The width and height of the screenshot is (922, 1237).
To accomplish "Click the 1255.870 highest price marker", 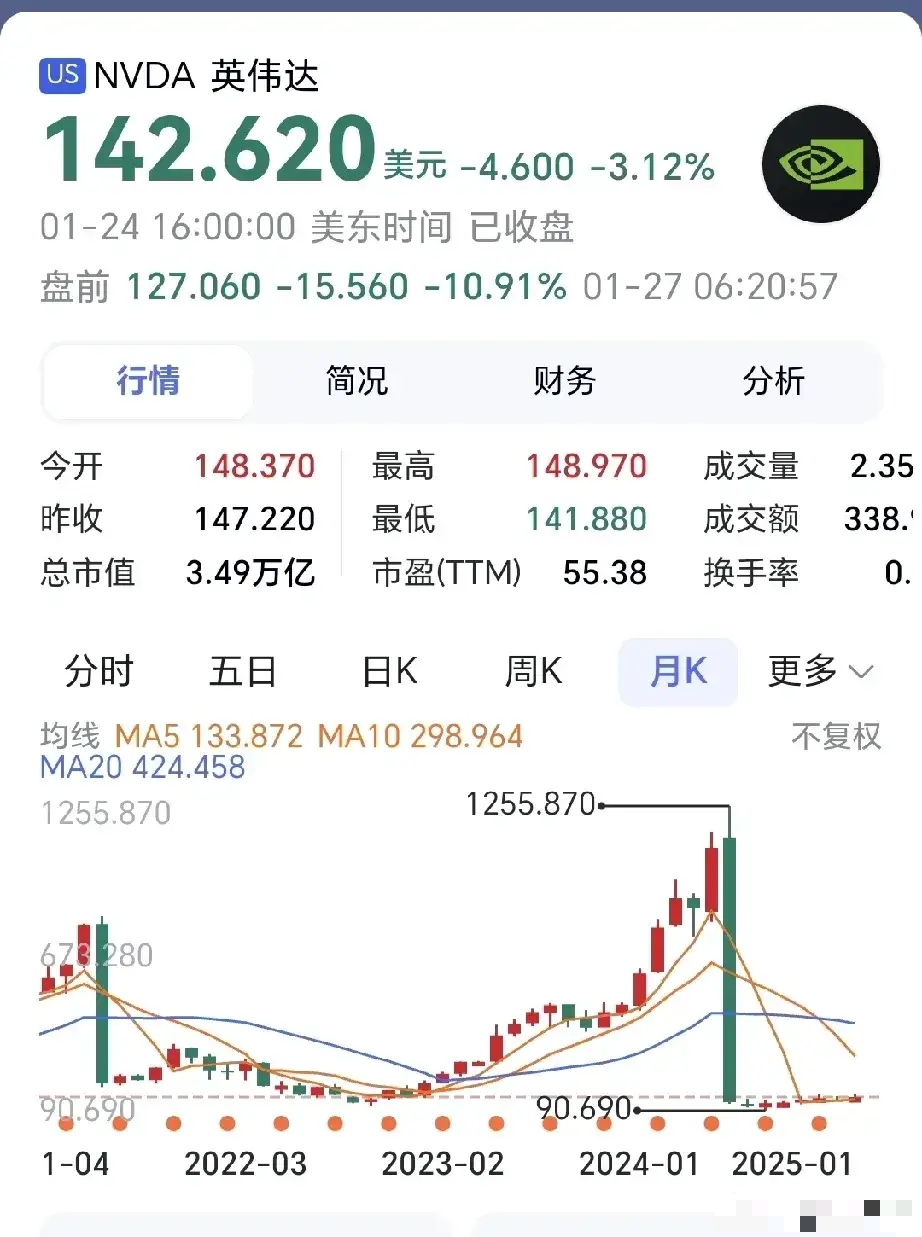I will click(x=531, y=804).
